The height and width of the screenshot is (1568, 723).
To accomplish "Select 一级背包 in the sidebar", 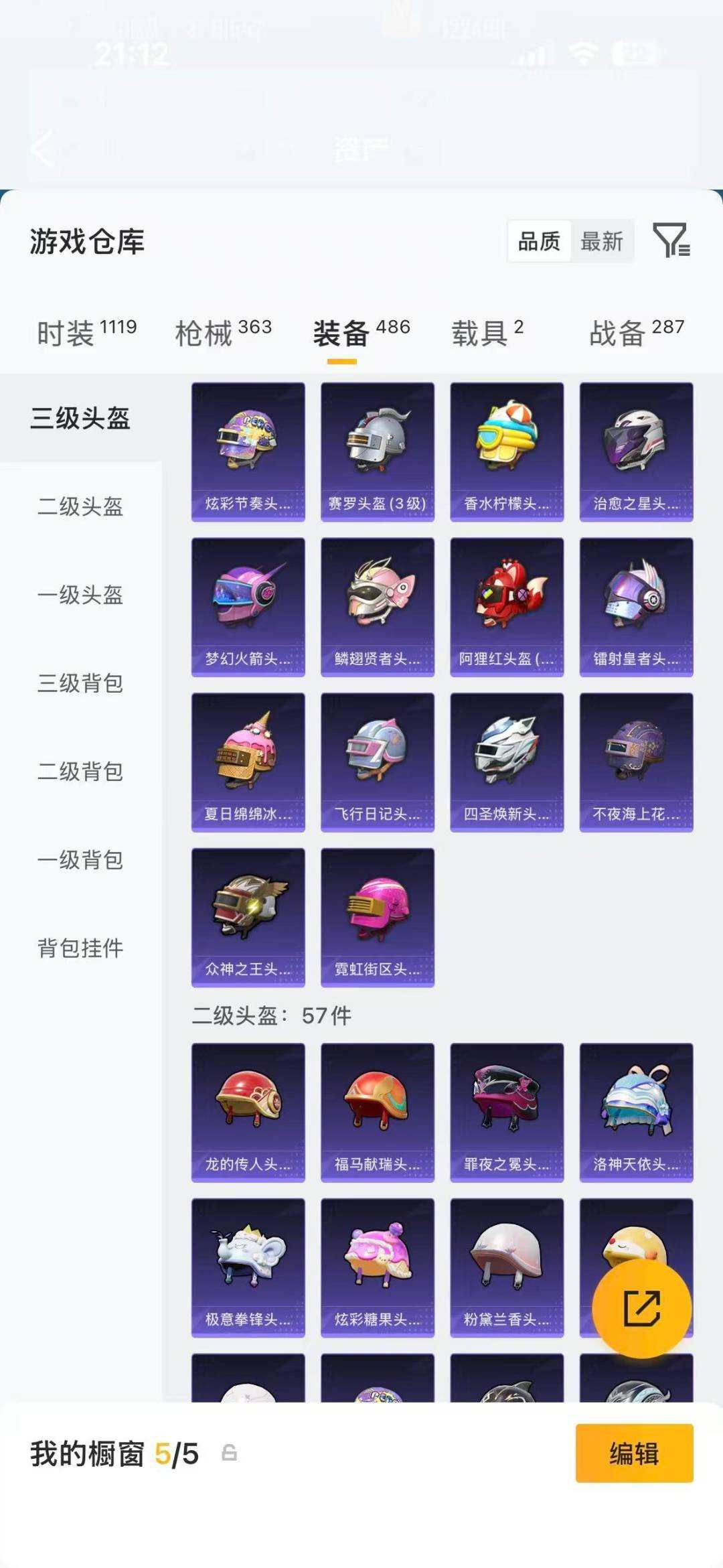I will 80,861.
